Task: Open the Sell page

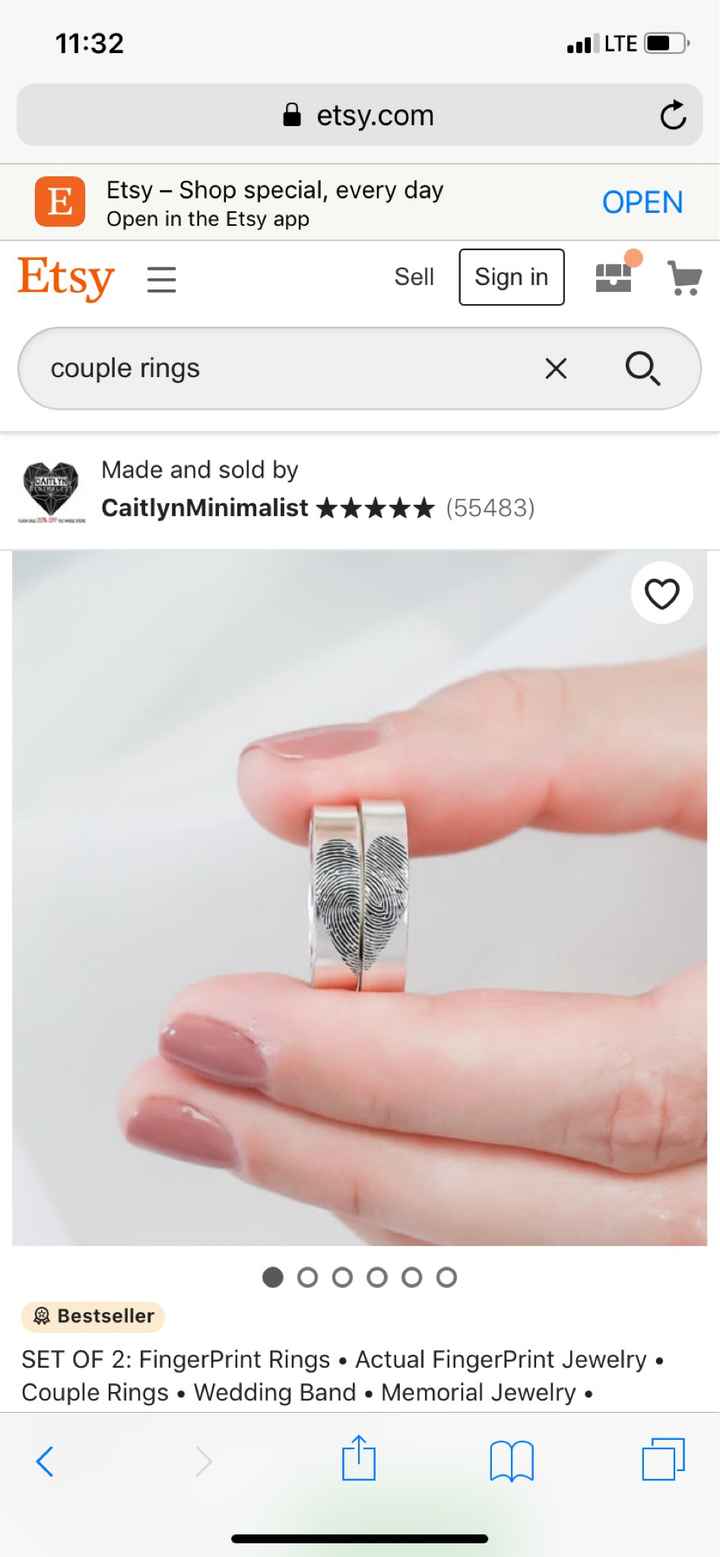Action: (x=414, y=277)
